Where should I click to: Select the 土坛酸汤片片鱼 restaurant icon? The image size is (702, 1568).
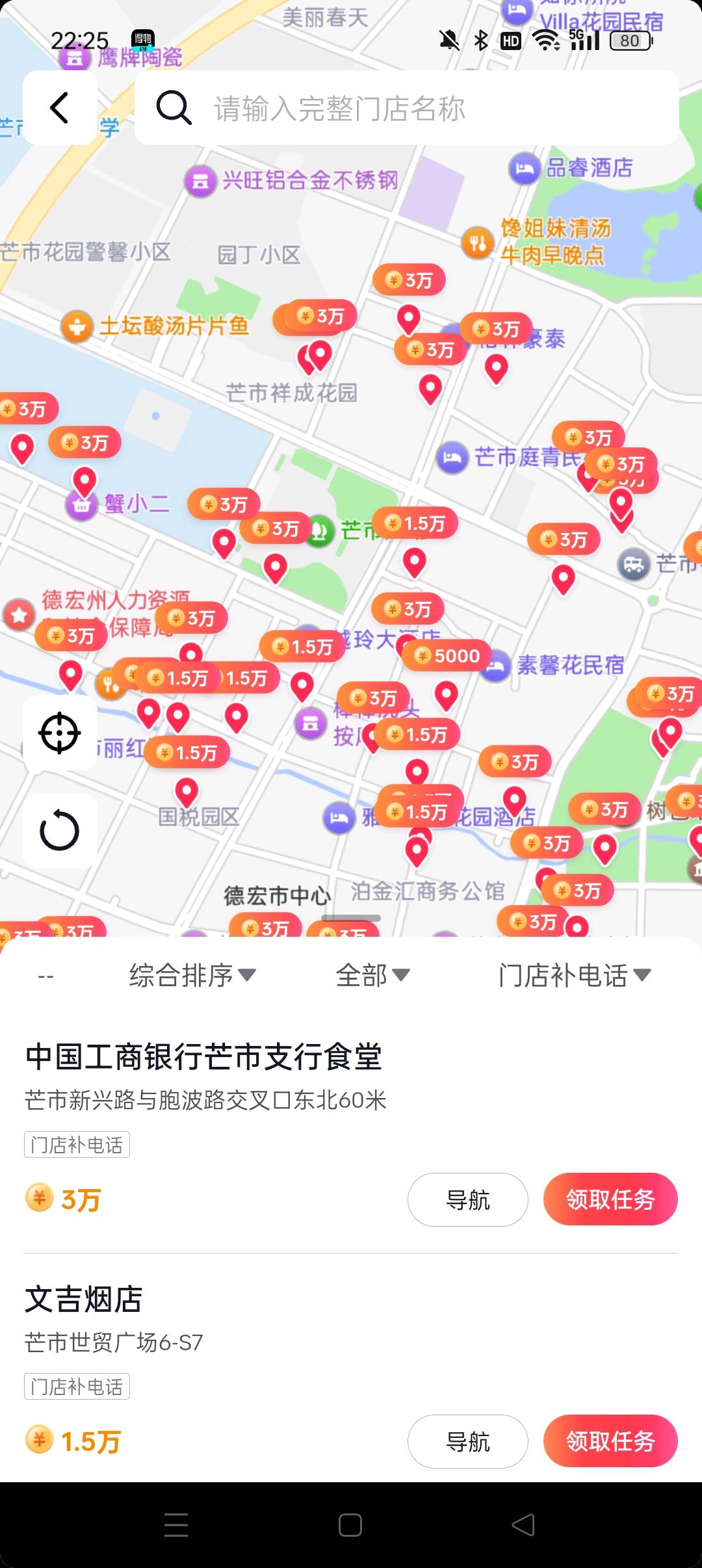click(x=76, y=325)
